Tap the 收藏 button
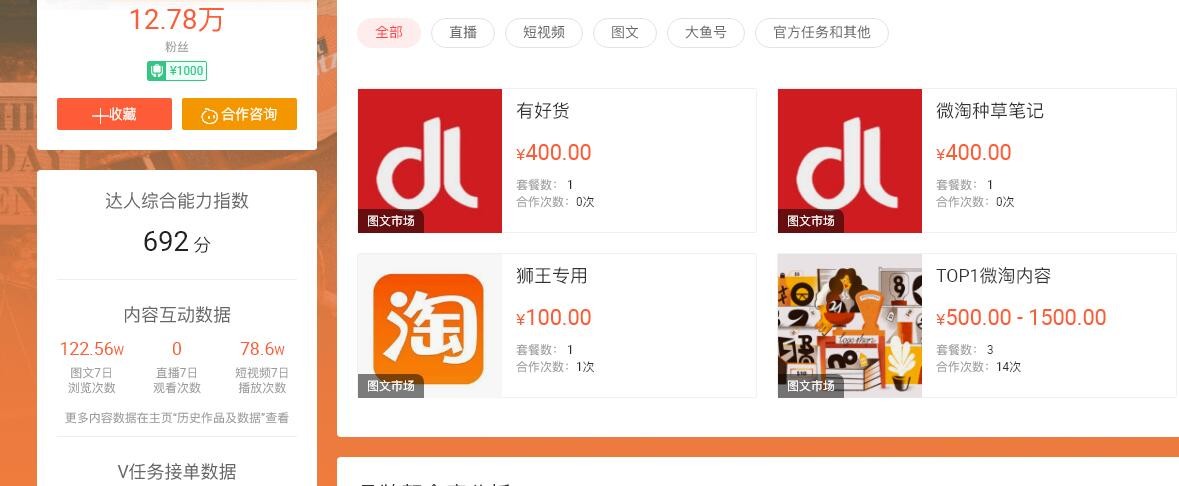Viewport: 1179px width, 486px height. click(x=114, y=114)
